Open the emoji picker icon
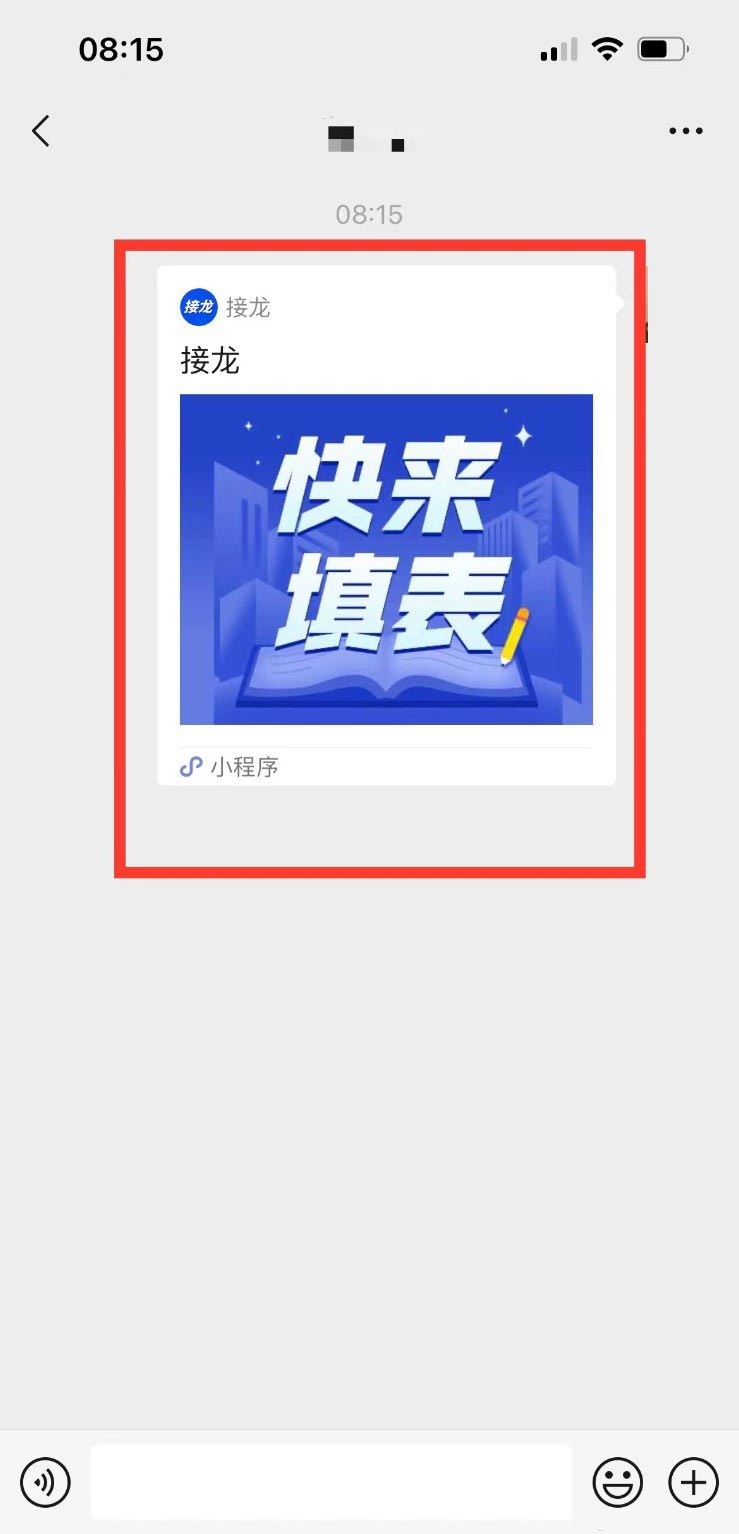739x1534 pixels. coord(617,1482)
